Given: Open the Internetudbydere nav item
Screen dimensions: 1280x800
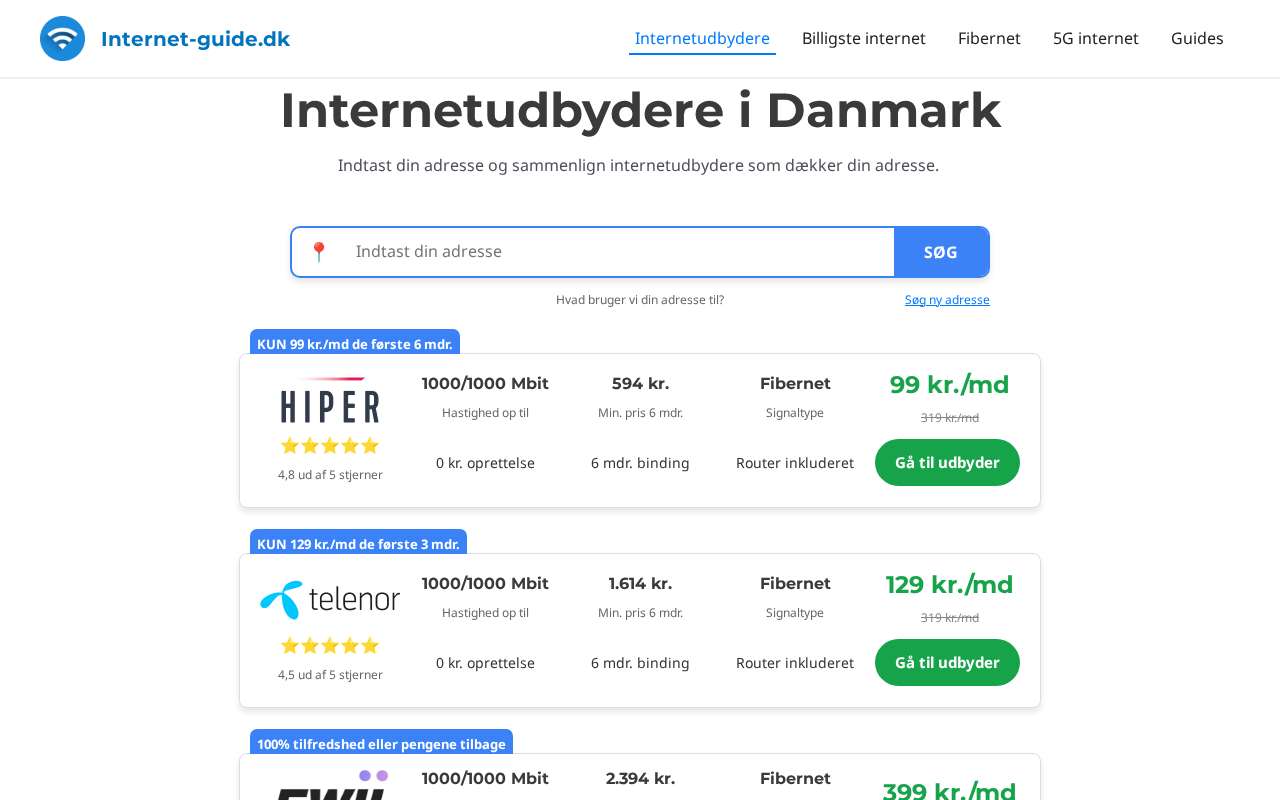Looking at the screenshot, I should pos(702,38).
